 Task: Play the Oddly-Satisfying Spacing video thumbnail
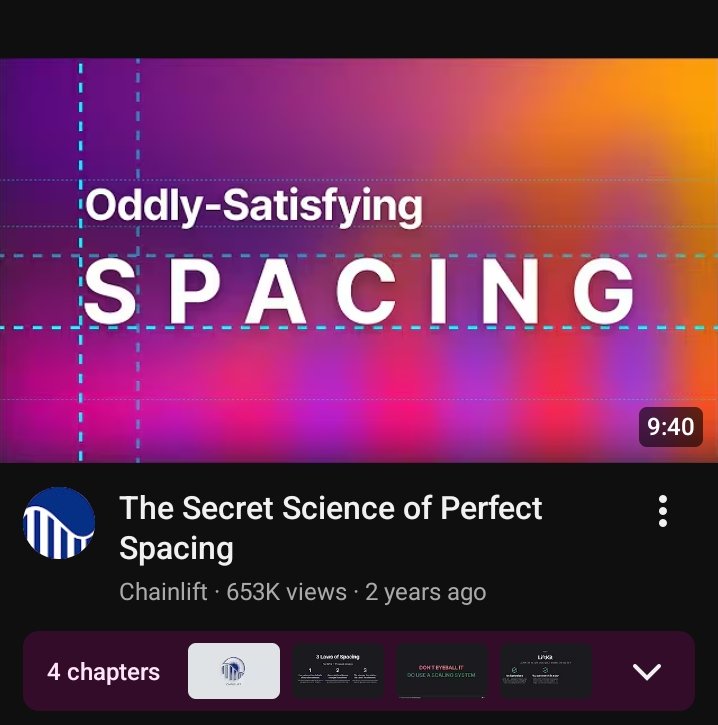359,260
